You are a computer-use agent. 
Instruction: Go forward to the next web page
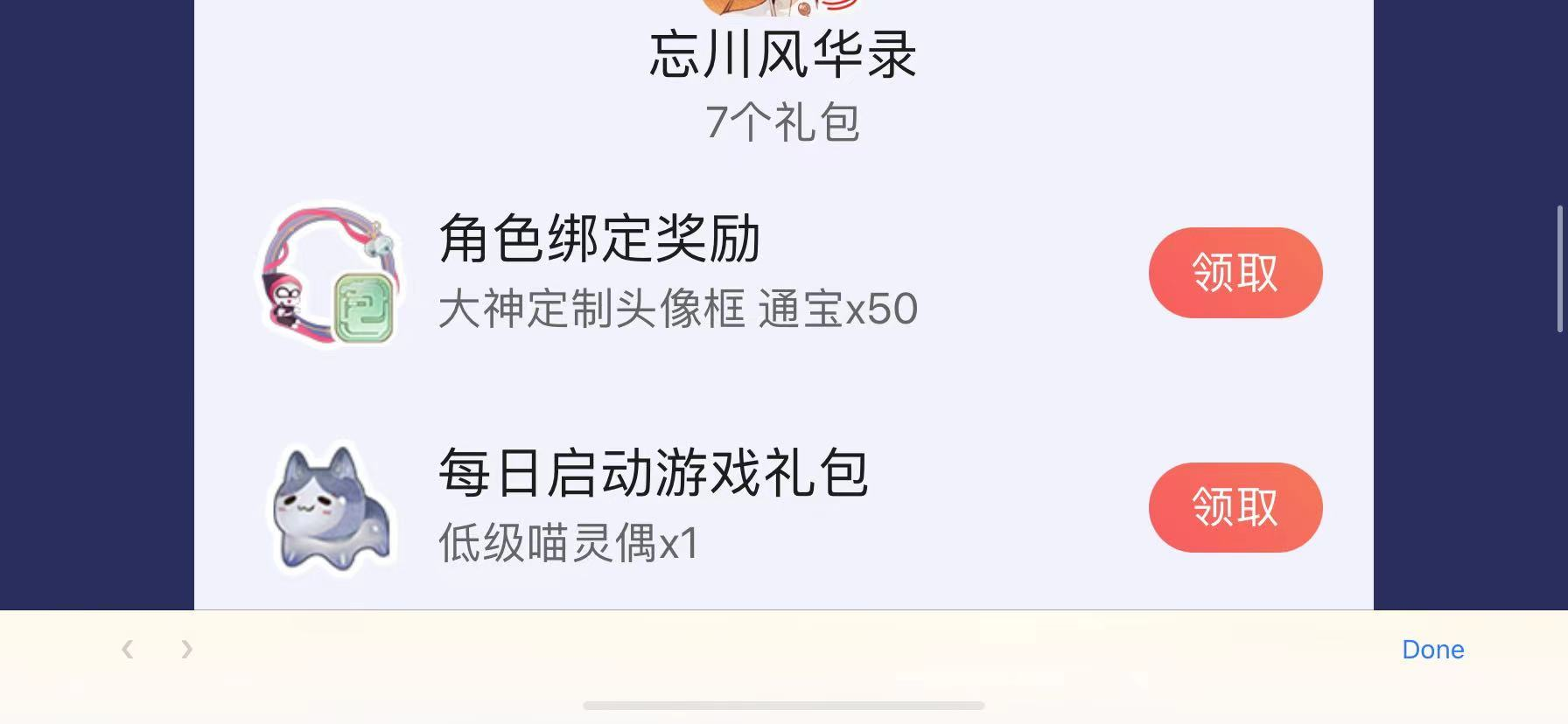[186, 649]
